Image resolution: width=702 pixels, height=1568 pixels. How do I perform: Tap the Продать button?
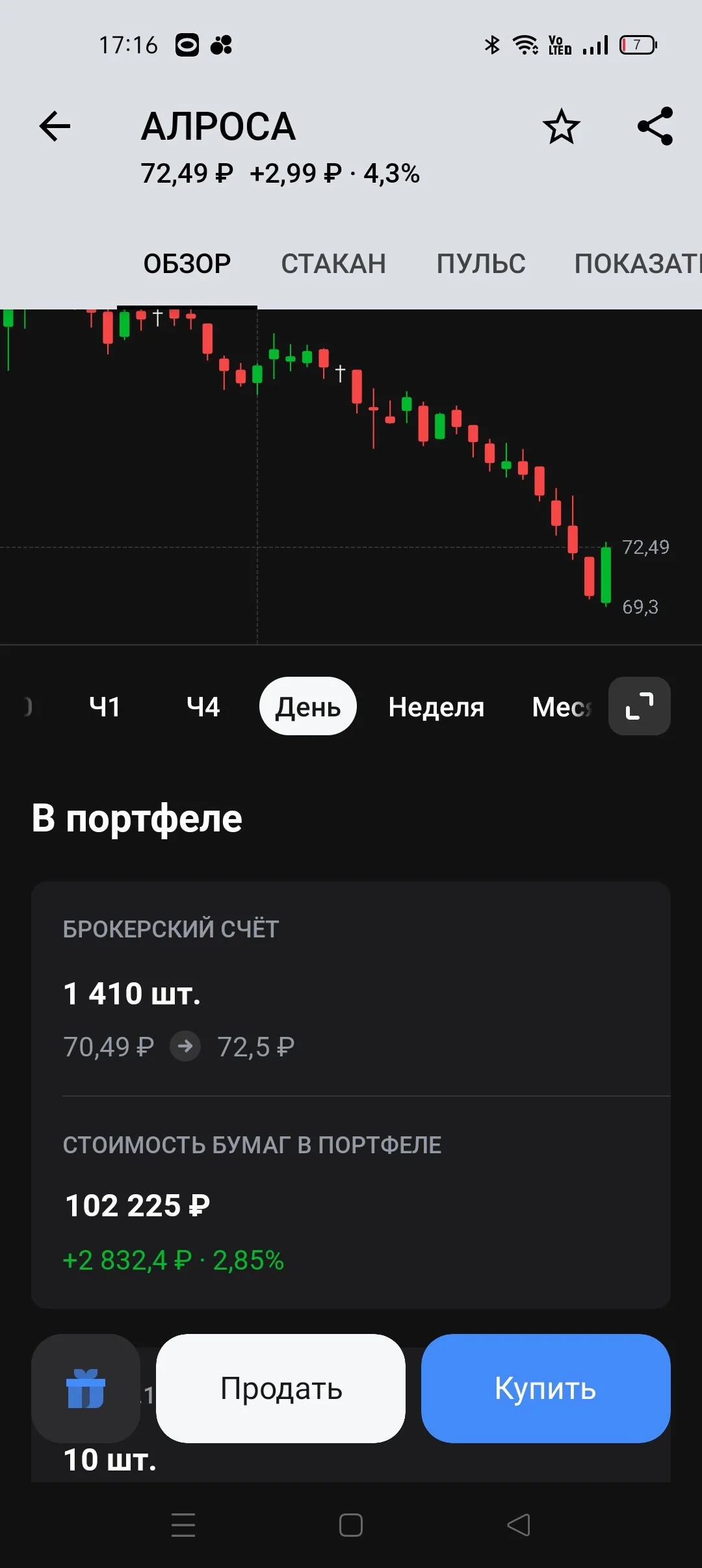[281, 1389]
